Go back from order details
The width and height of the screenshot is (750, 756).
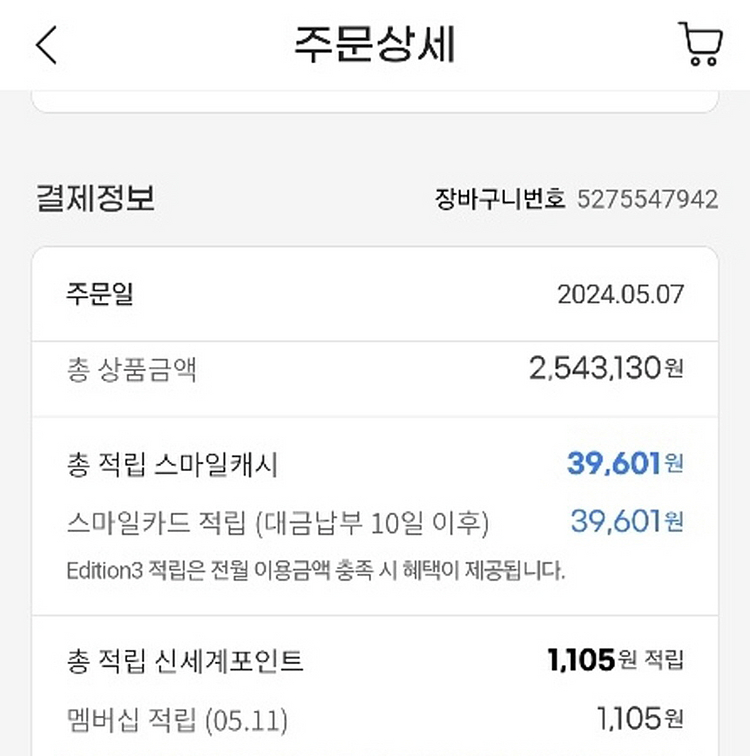[47, 46]
